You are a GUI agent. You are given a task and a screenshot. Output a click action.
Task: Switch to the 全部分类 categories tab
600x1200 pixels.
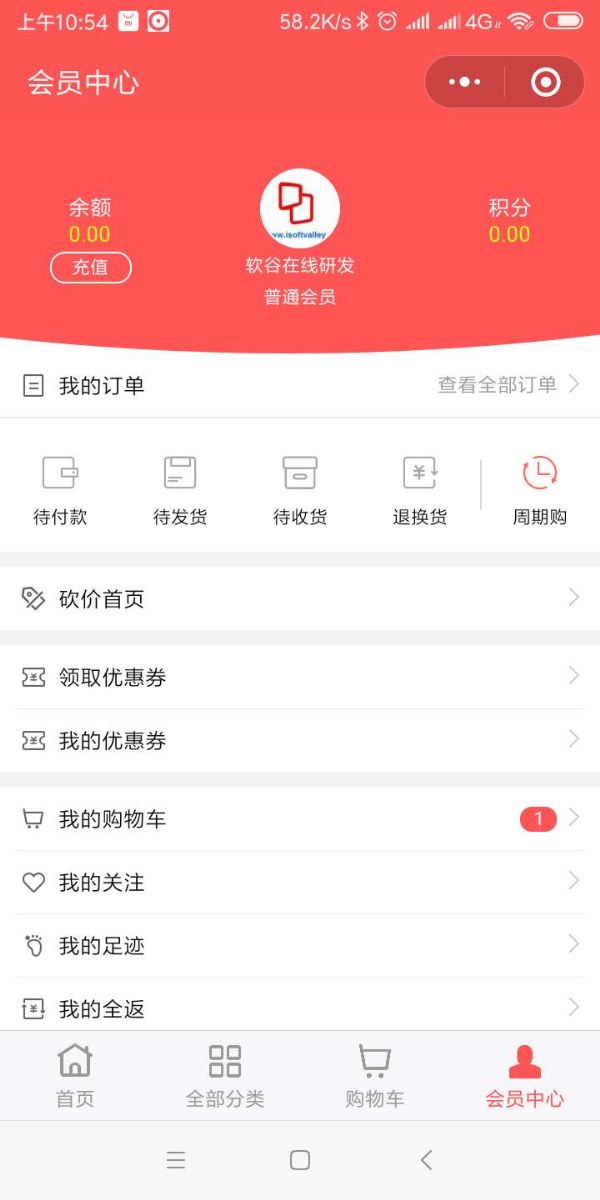click(225, 1076)
